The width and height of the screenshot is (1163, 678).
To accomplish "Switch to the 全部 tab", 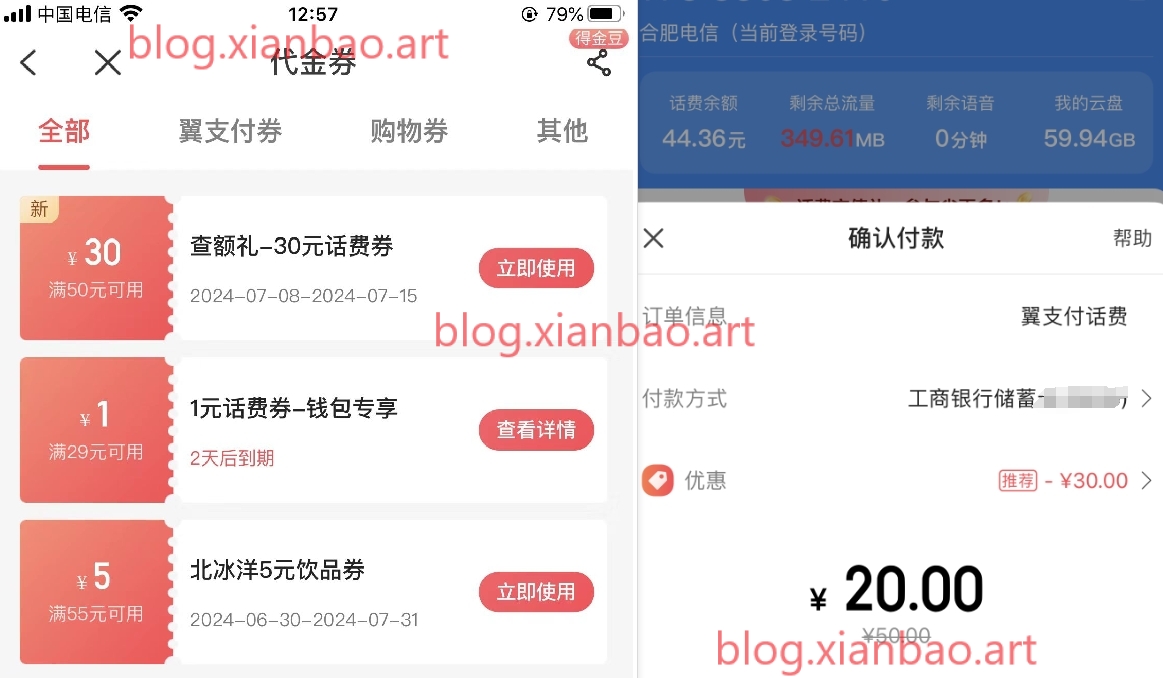I will point(64,131).
